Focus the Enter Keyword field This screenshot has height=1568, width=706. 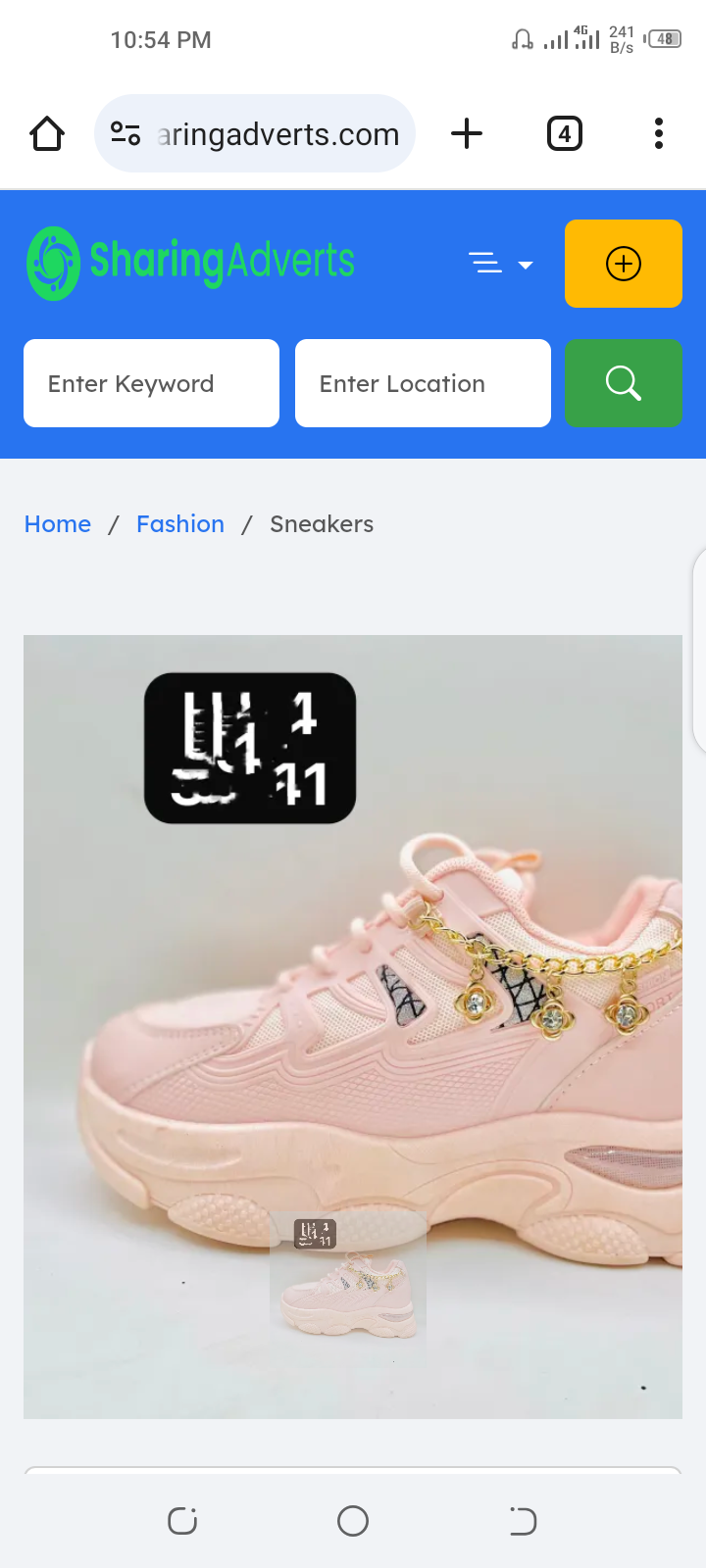(151, 383)
